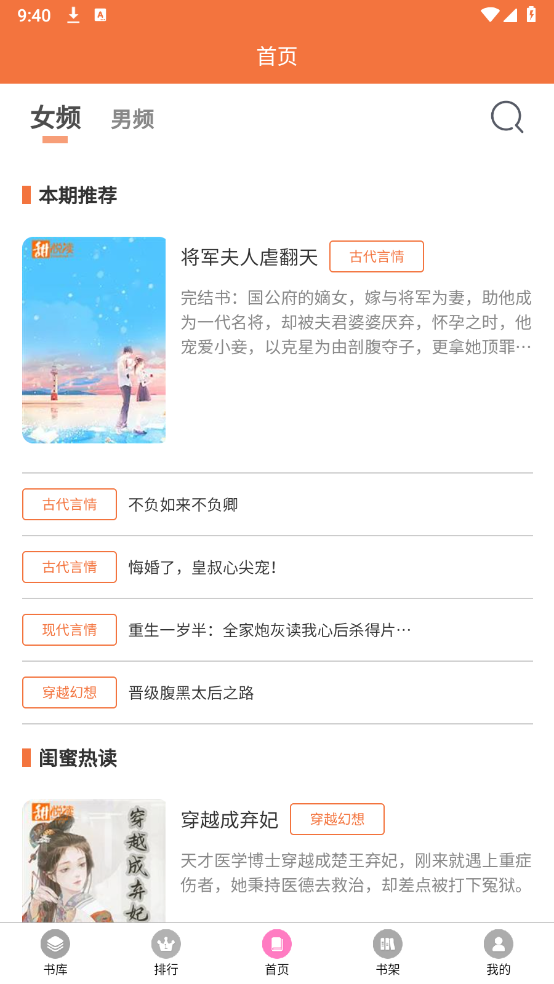Viewport: 554px width, 984px height.
Task: Open the search magnifier icon
Action: pos(507,117)
